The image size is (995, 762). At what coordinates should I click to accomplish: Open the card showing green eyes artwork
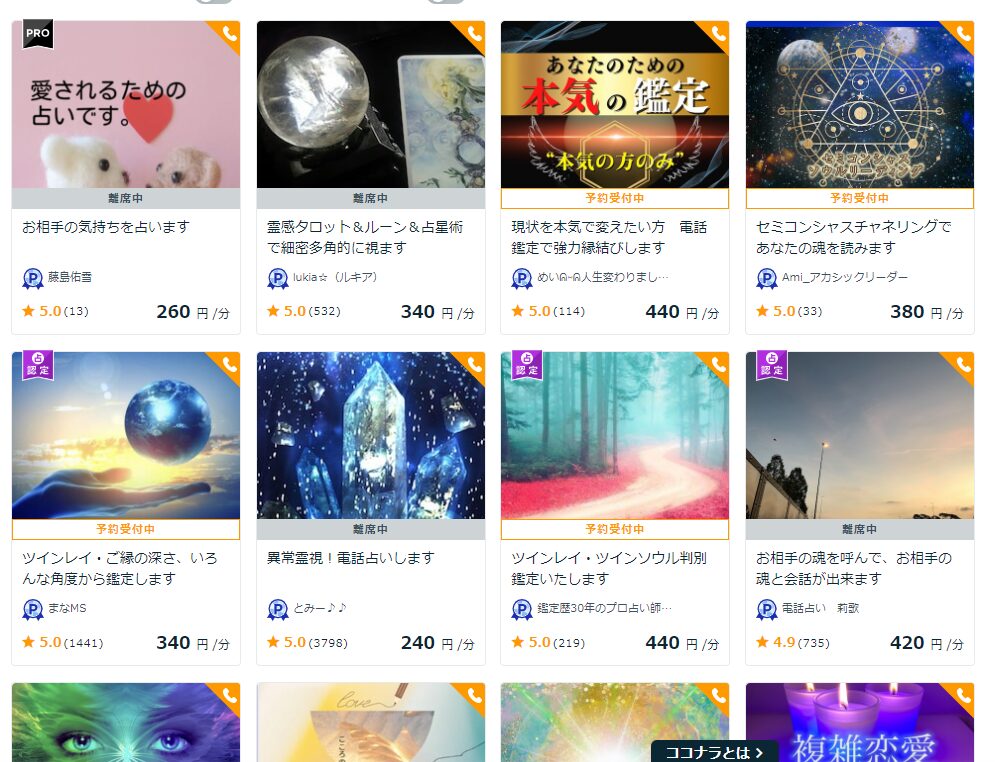click(x=125, y=722)
